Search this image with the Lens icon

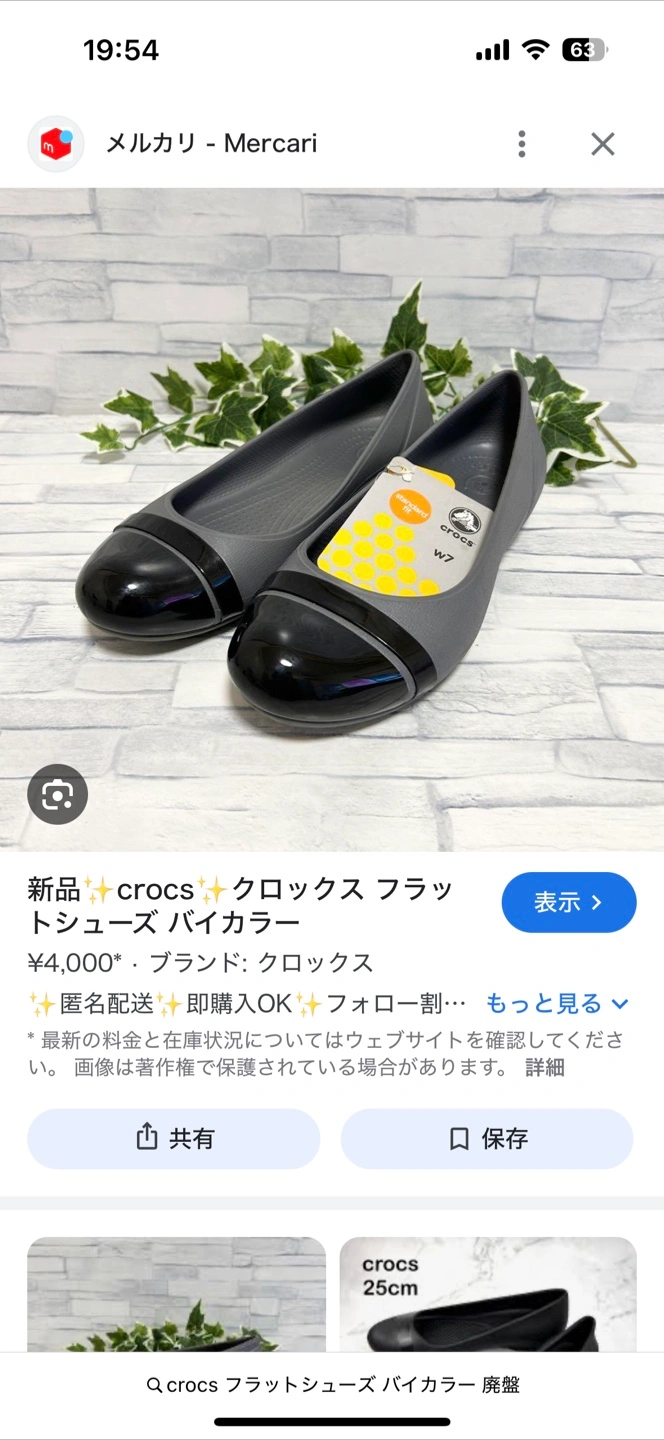pyautogui.click(x=57, y=794)
